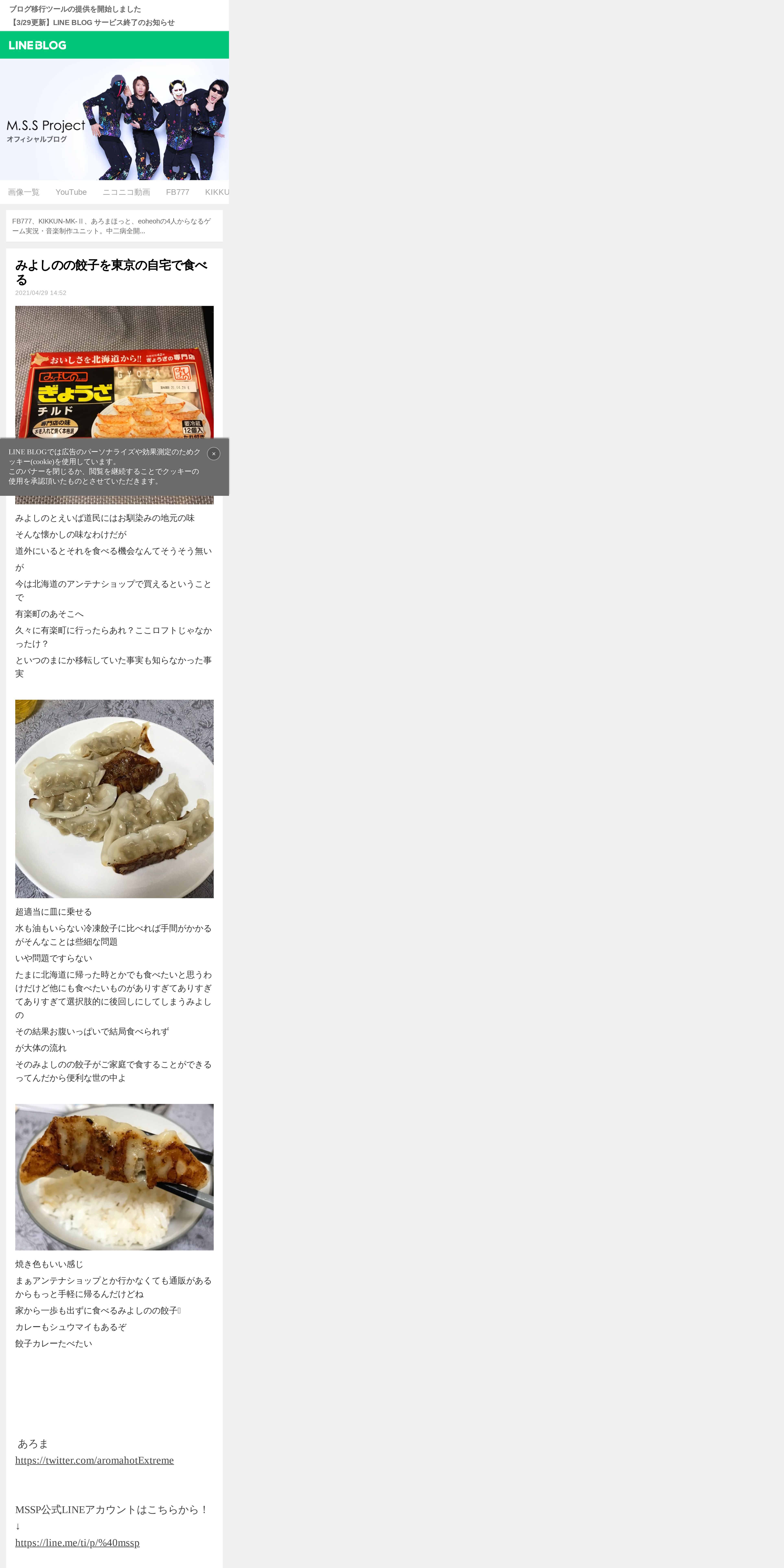
Task: Switch to the YouTube tab
Action: (71, 192)
